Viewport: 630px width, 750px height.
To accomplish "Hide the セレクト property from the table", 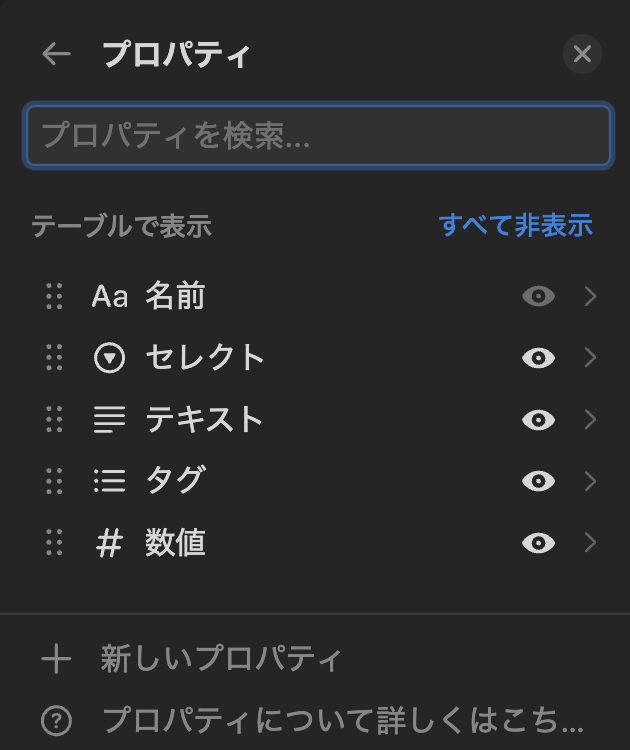I will click(538, 358).
